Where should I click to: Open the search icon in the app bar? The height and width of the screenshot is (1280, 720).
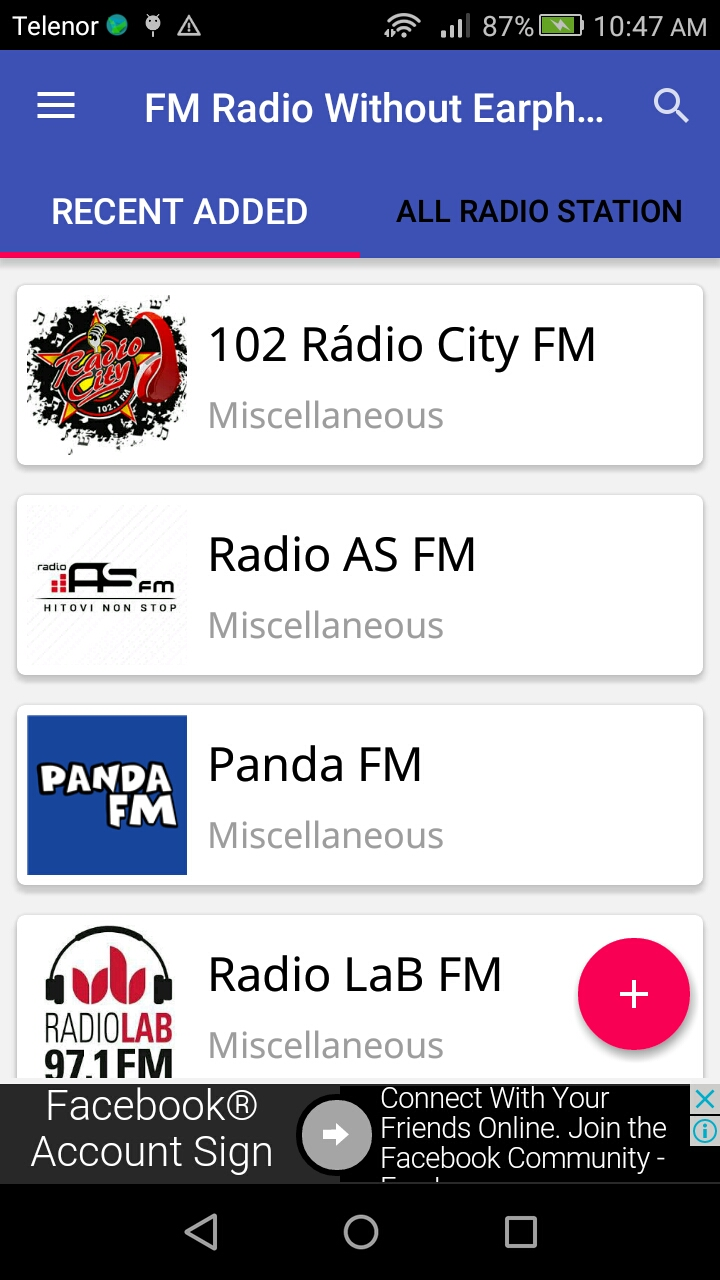(672, 106)
